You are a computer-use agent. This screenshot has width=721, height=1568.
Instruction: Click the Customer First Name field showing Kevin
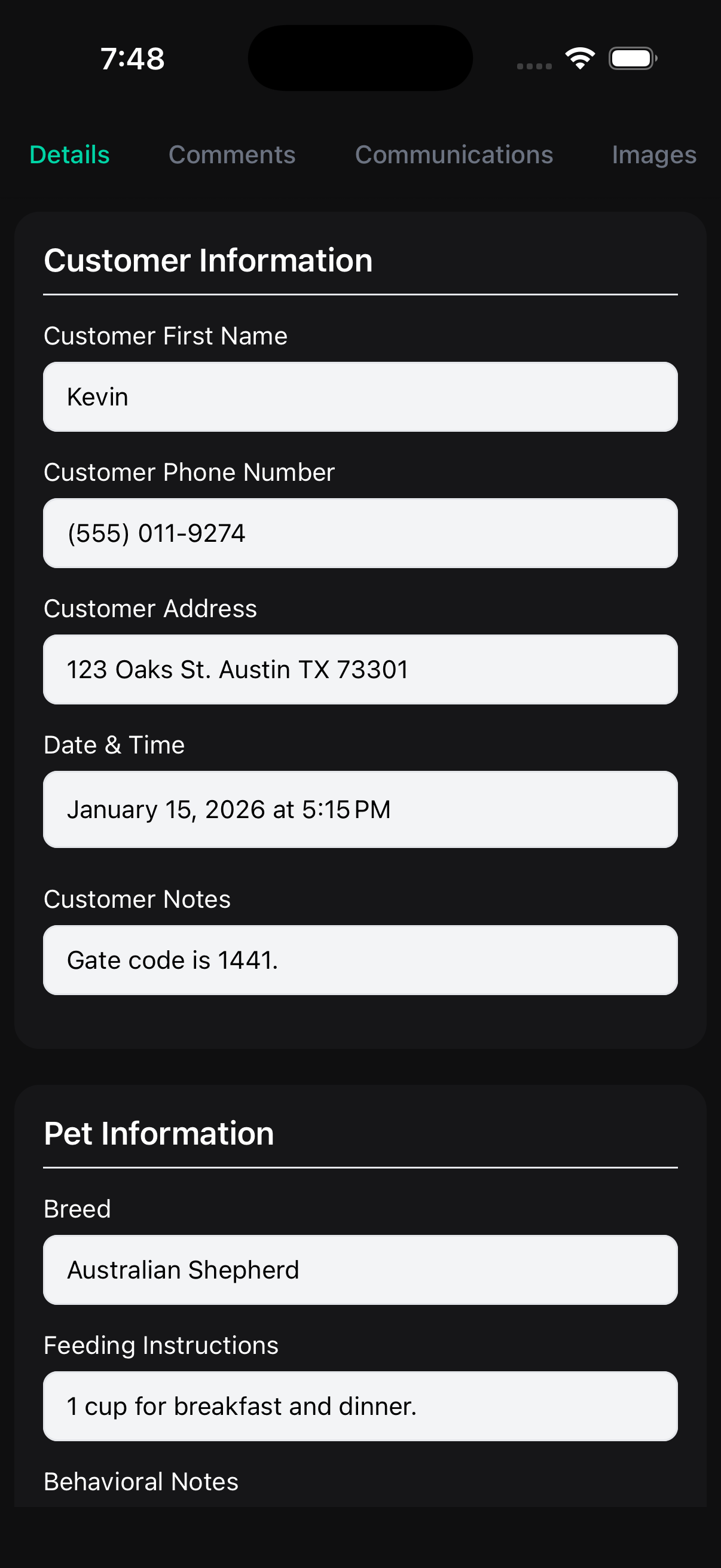pos(360,396)
